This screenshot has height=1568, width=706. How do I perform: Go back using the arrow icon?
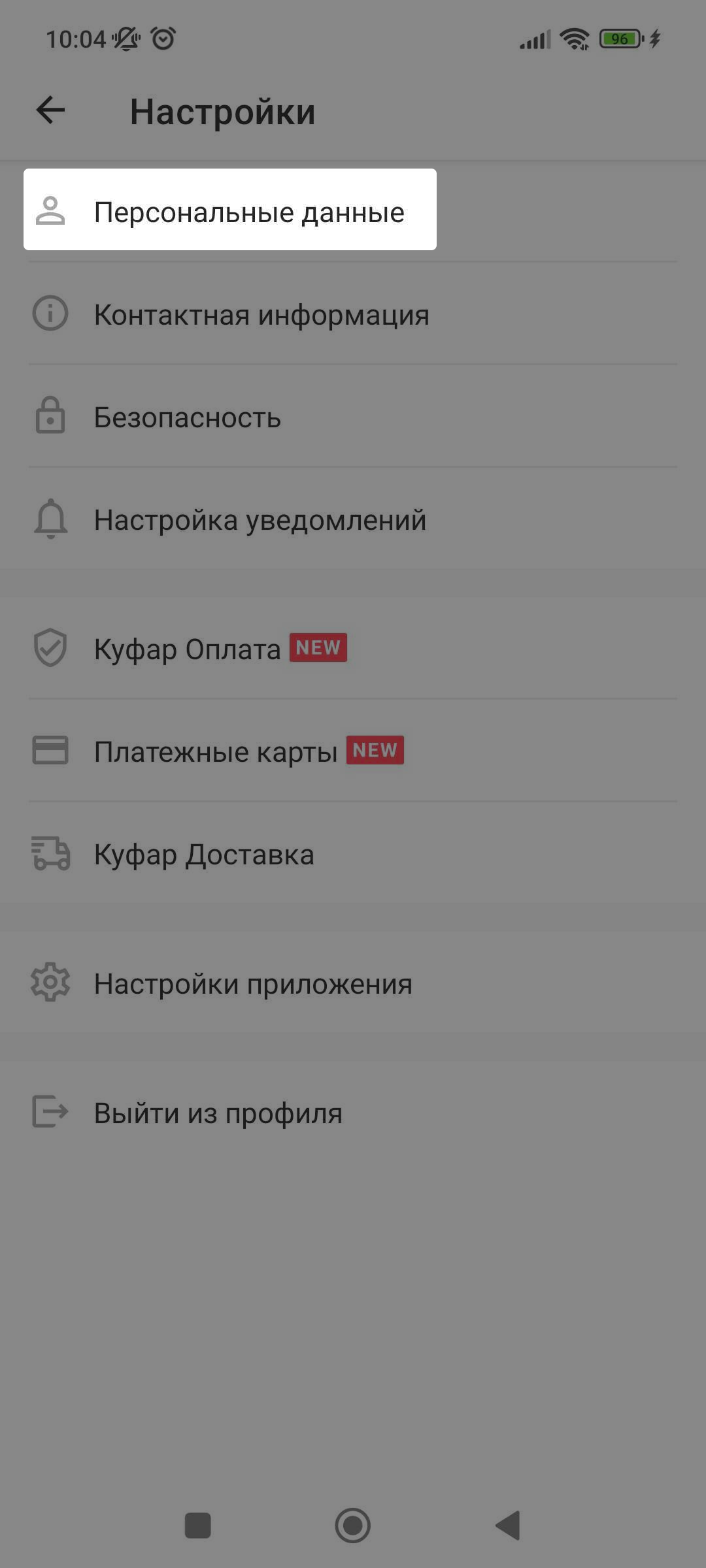(50, 110)
